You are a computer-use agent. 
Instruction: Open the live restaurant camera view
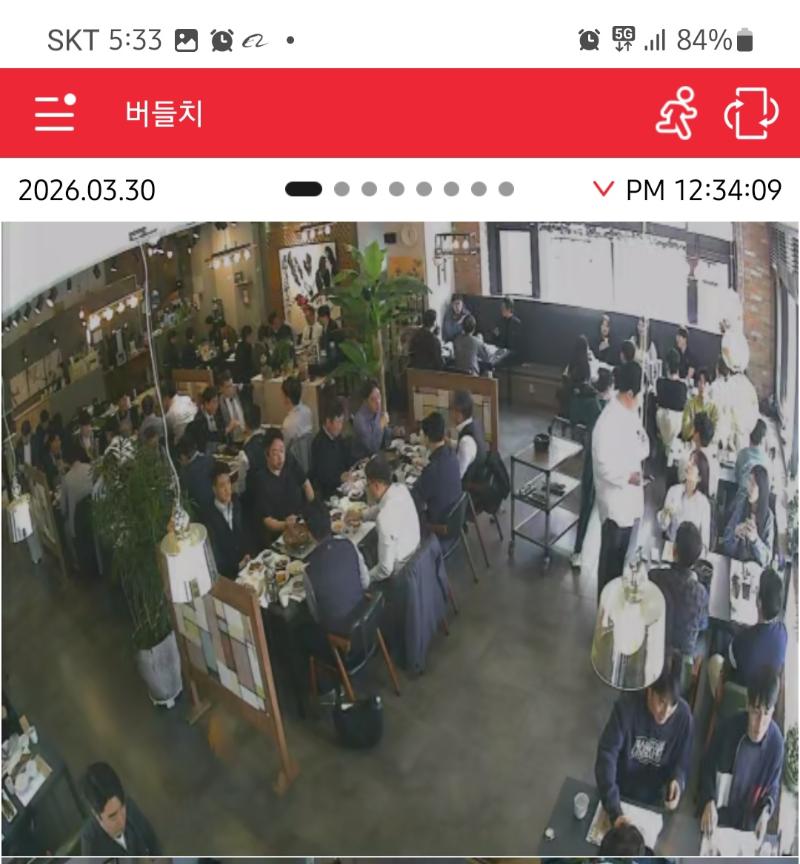point(400,538)
